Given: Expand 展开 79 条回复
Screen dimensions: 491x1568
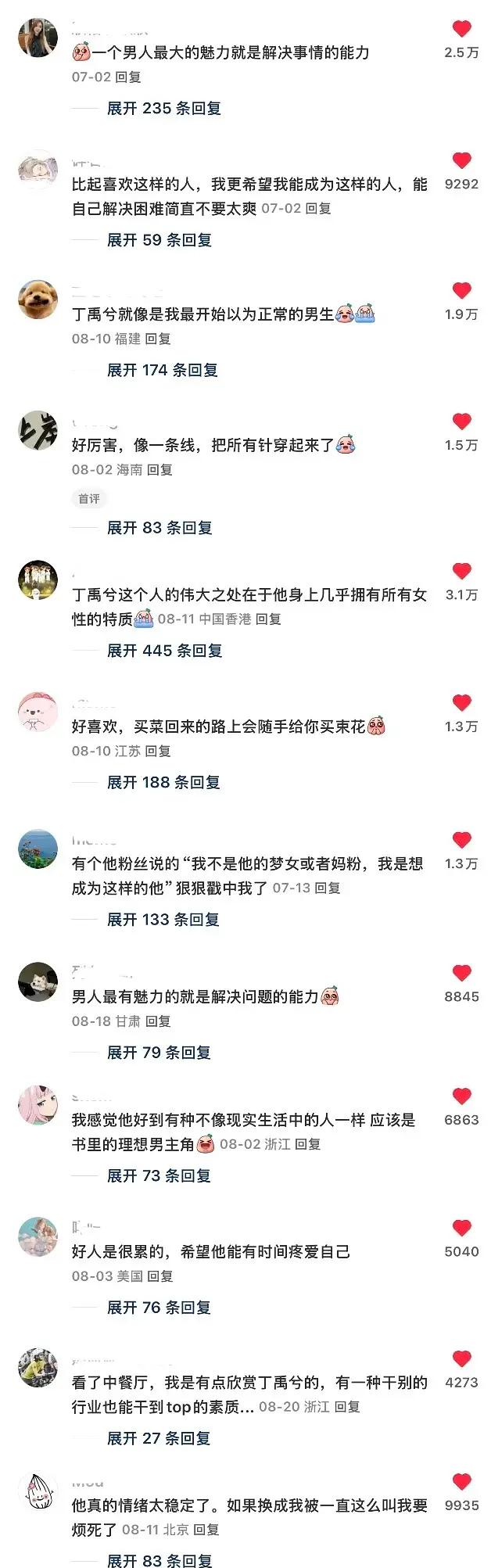Looking at the screenshot, I should click(x=159, y=1053).
